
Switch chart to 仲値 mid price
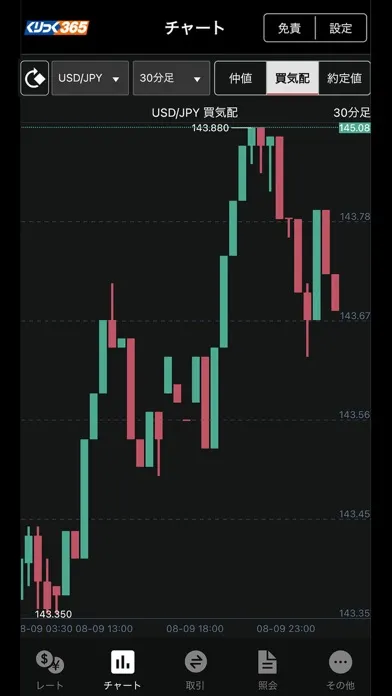pos(241,78)
